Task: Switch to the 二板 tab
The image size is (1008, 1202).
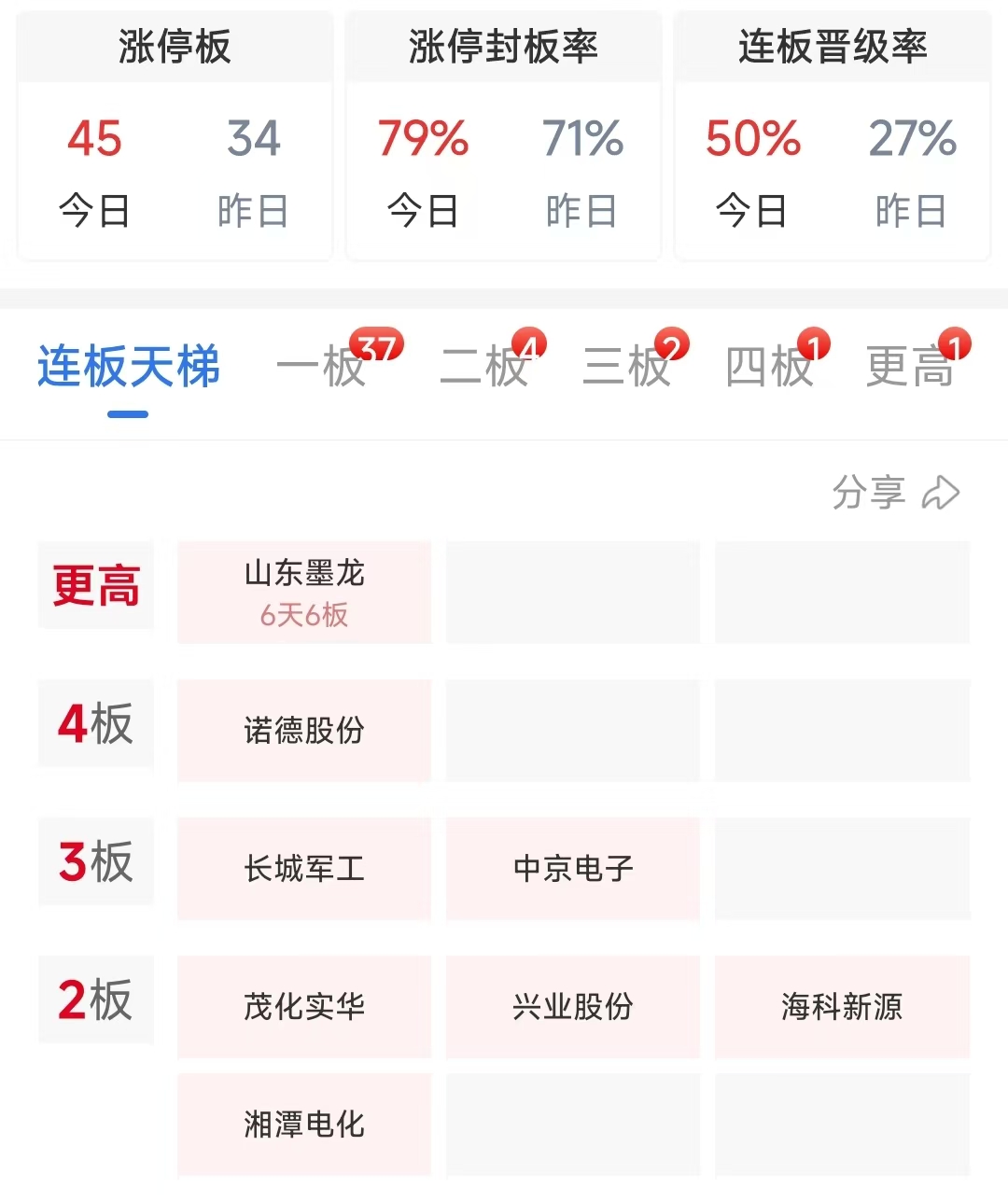Action: click(x=484, y=366)
